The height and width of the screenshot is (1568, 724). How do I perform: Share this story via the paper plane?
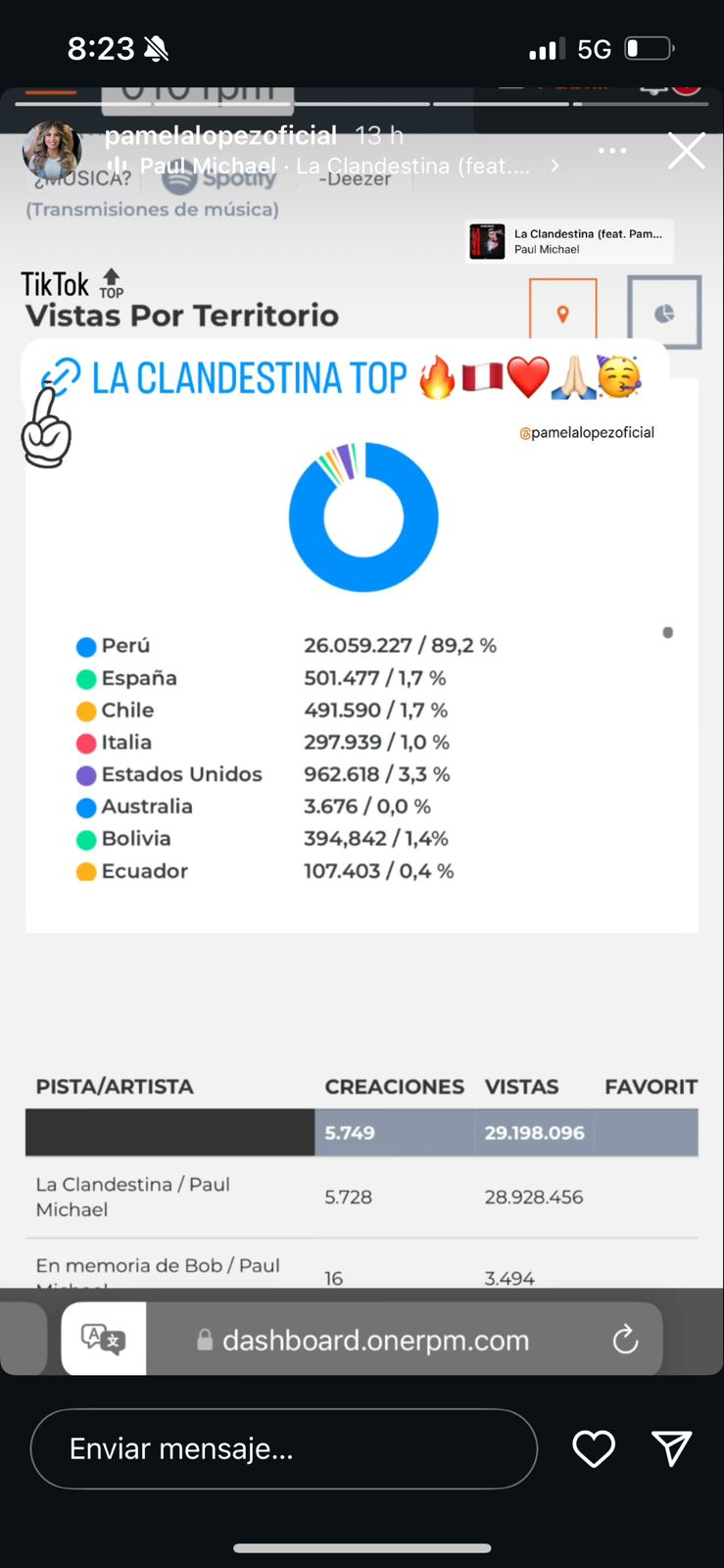pos(672,1448)
